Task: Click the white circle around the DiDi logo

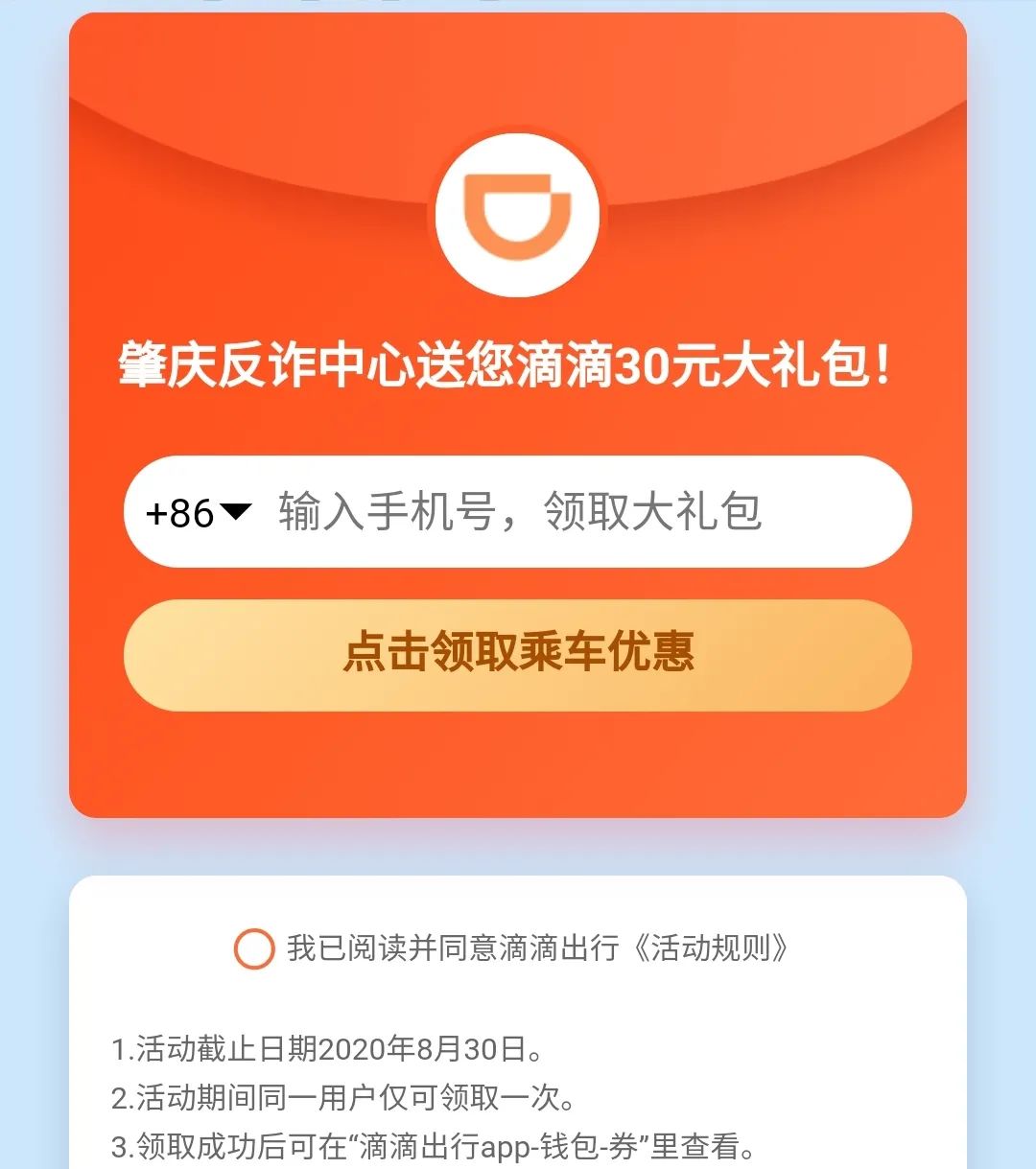Action: point(518,213)
